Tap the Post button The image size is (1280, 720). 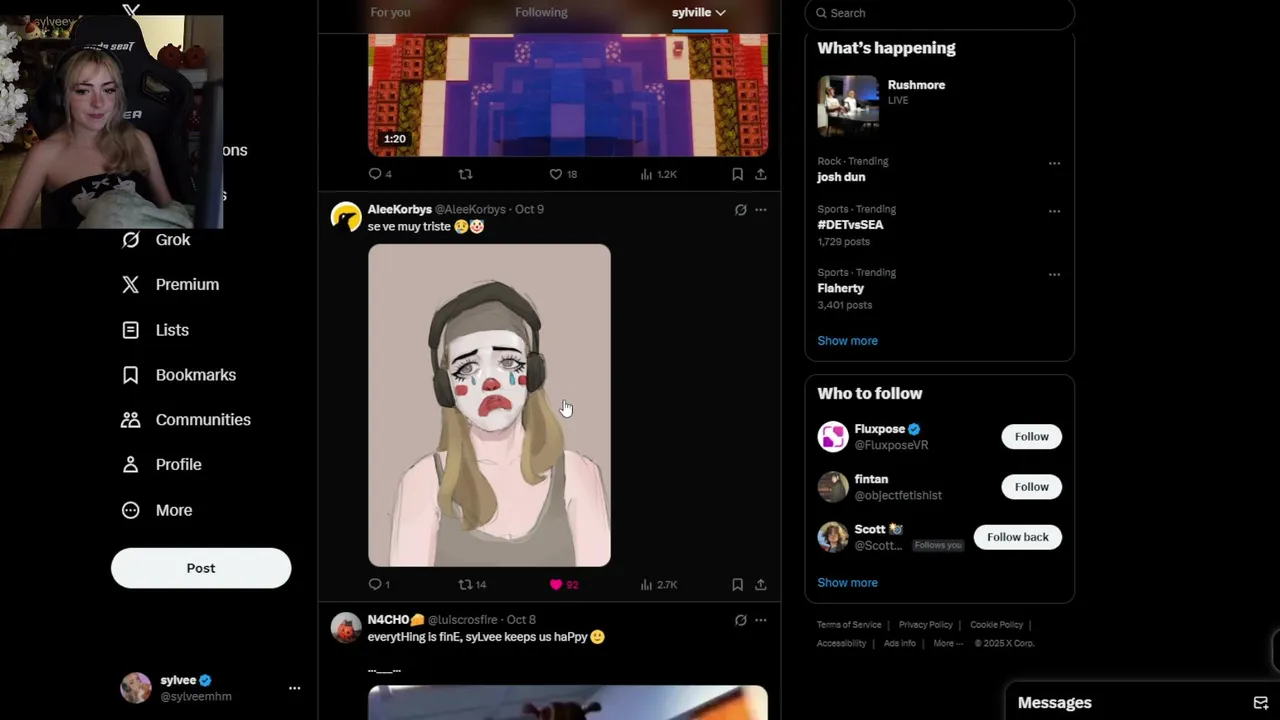(201, 568)
